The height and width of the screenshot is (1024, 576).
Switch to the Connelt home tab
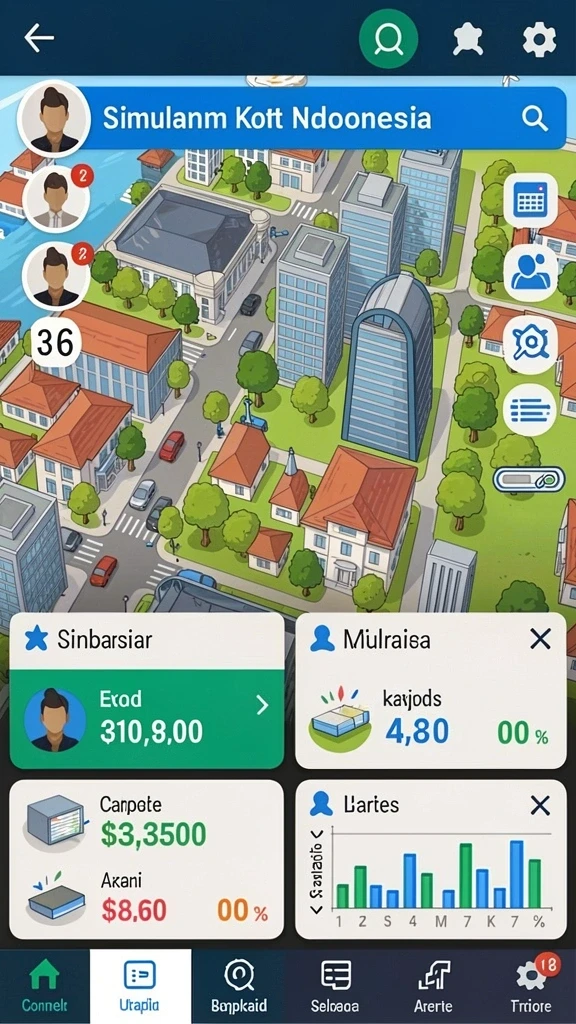coord(44,986)
